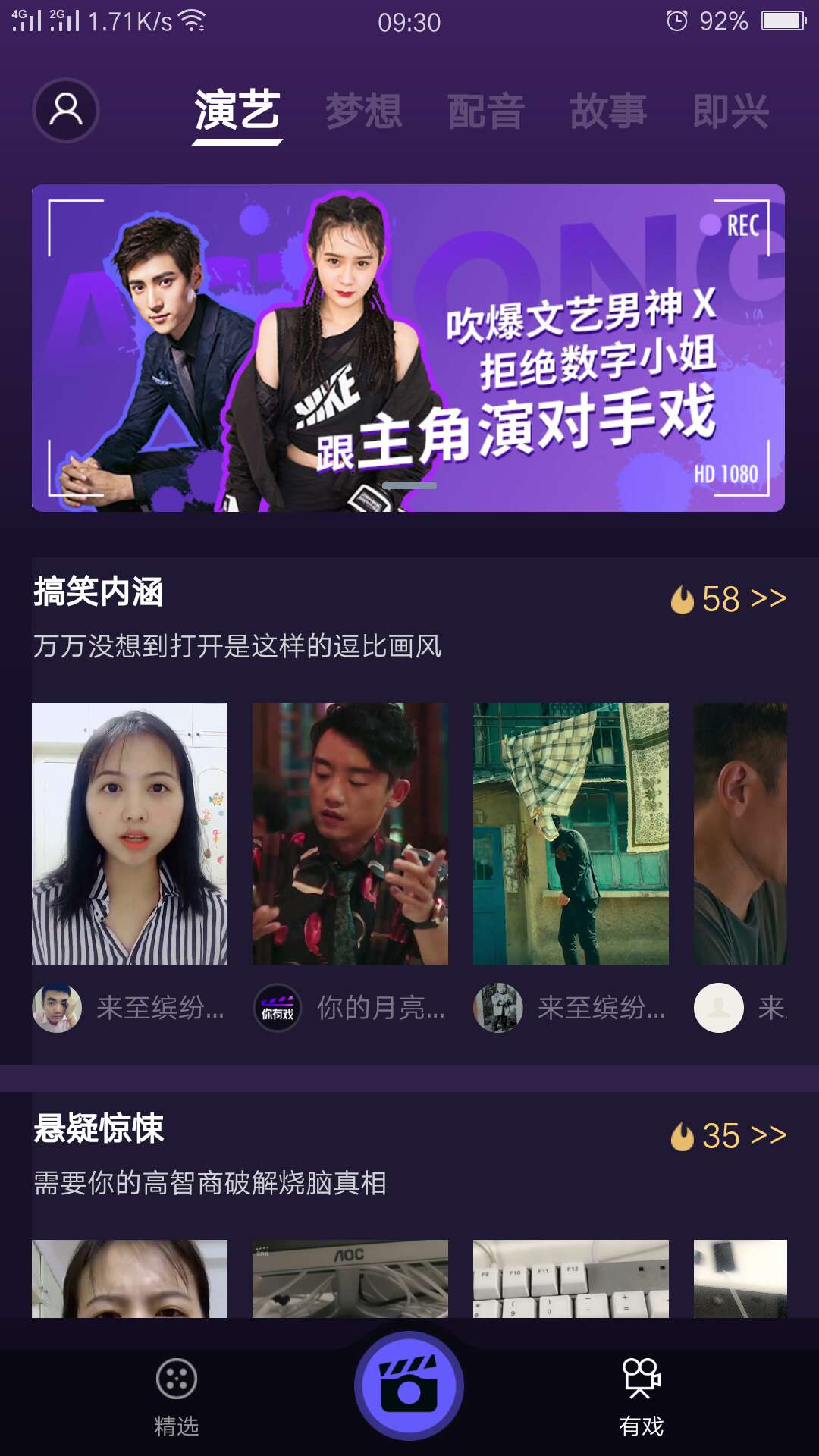Screen dimensions: 819x1456
Task: Open the AOC monitor video in 悬疑惊悚
Action: pos(350,1278)
